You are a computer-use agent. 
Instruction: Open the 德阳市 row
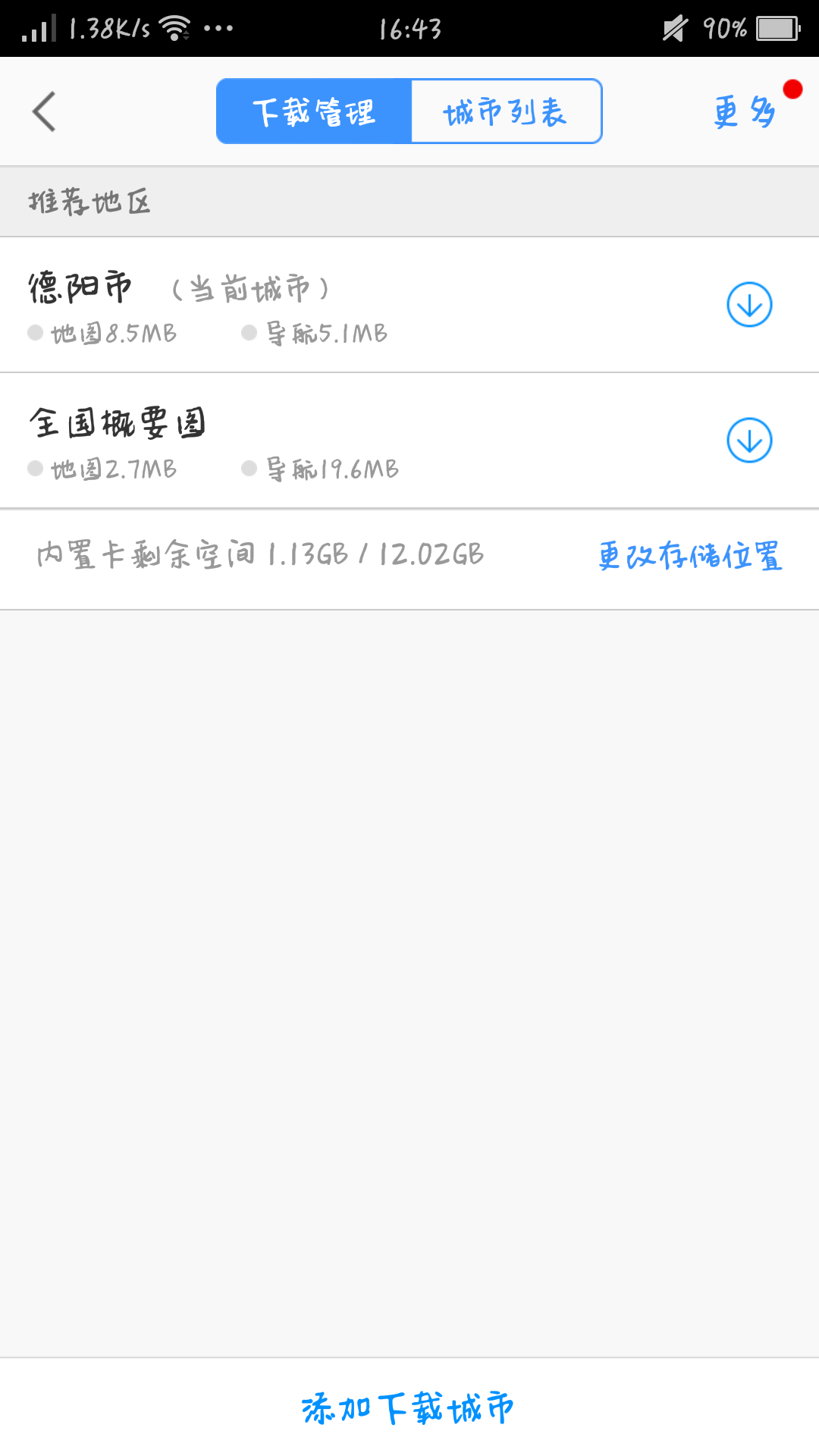click(409, 305)
